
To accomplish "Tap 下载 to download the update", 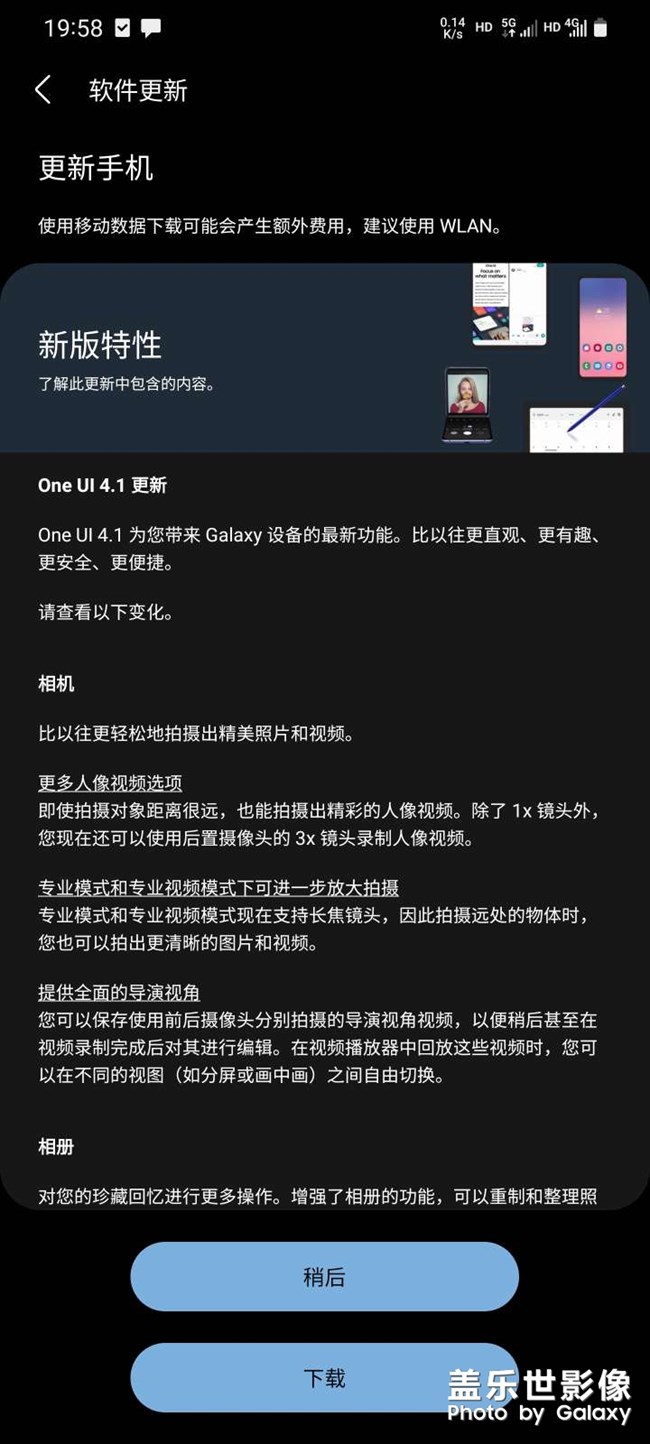I will (x=324, y=1378).
